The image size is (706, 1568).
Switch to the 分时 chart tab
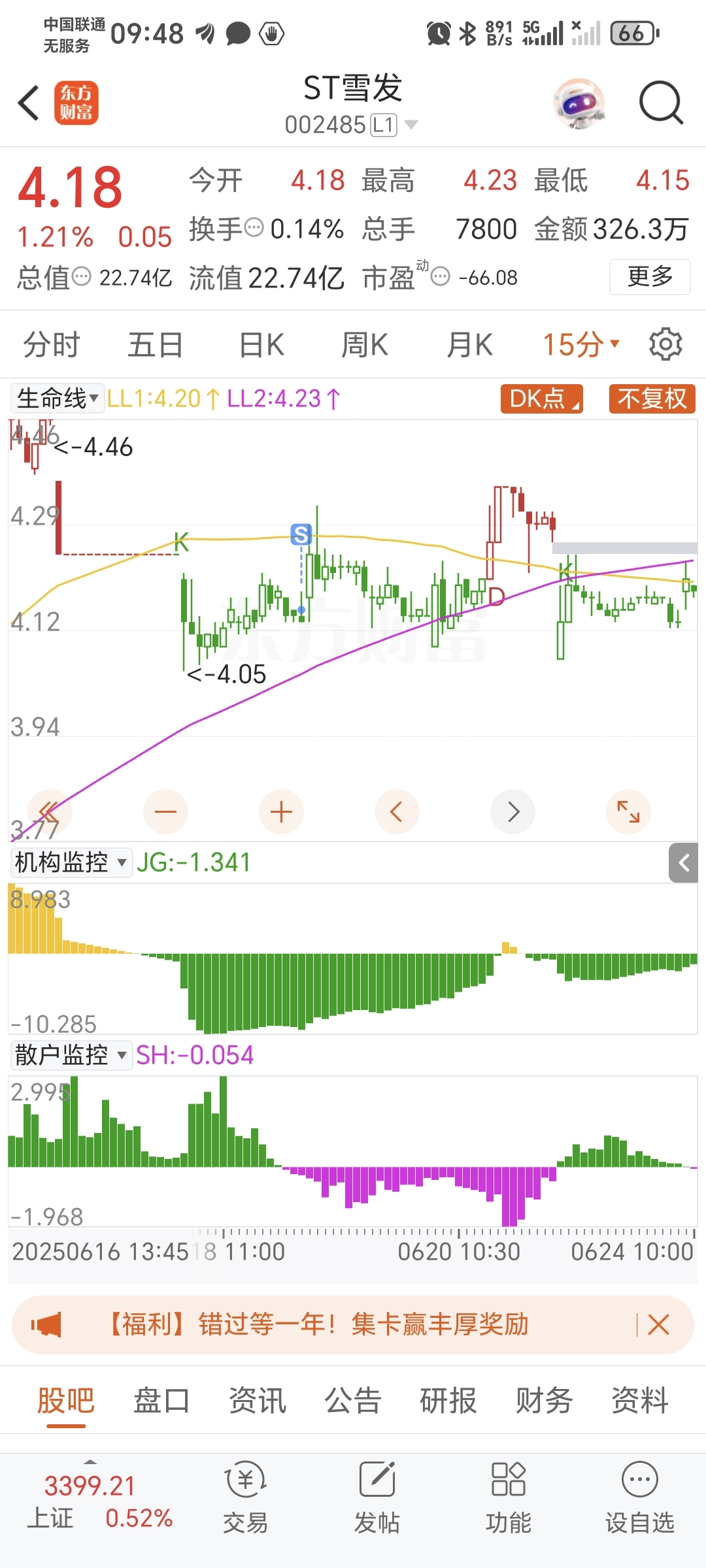pyautogui.click(x=52, y=344)
